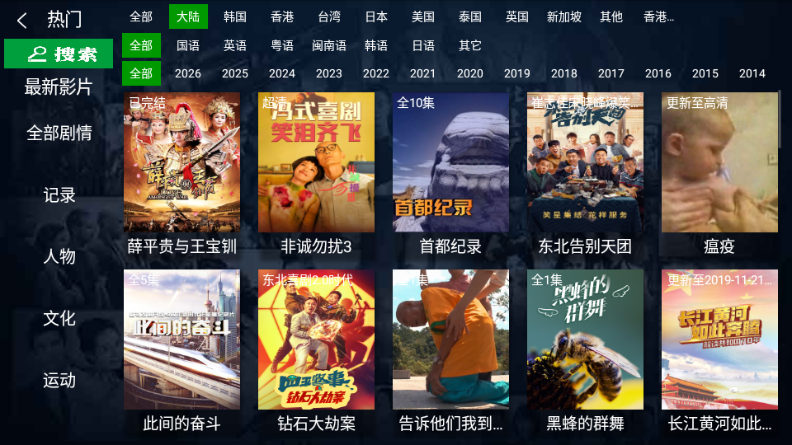Switch to the 记录 category
The width and height of the screenshot is (792, 445).
point(59,195)
